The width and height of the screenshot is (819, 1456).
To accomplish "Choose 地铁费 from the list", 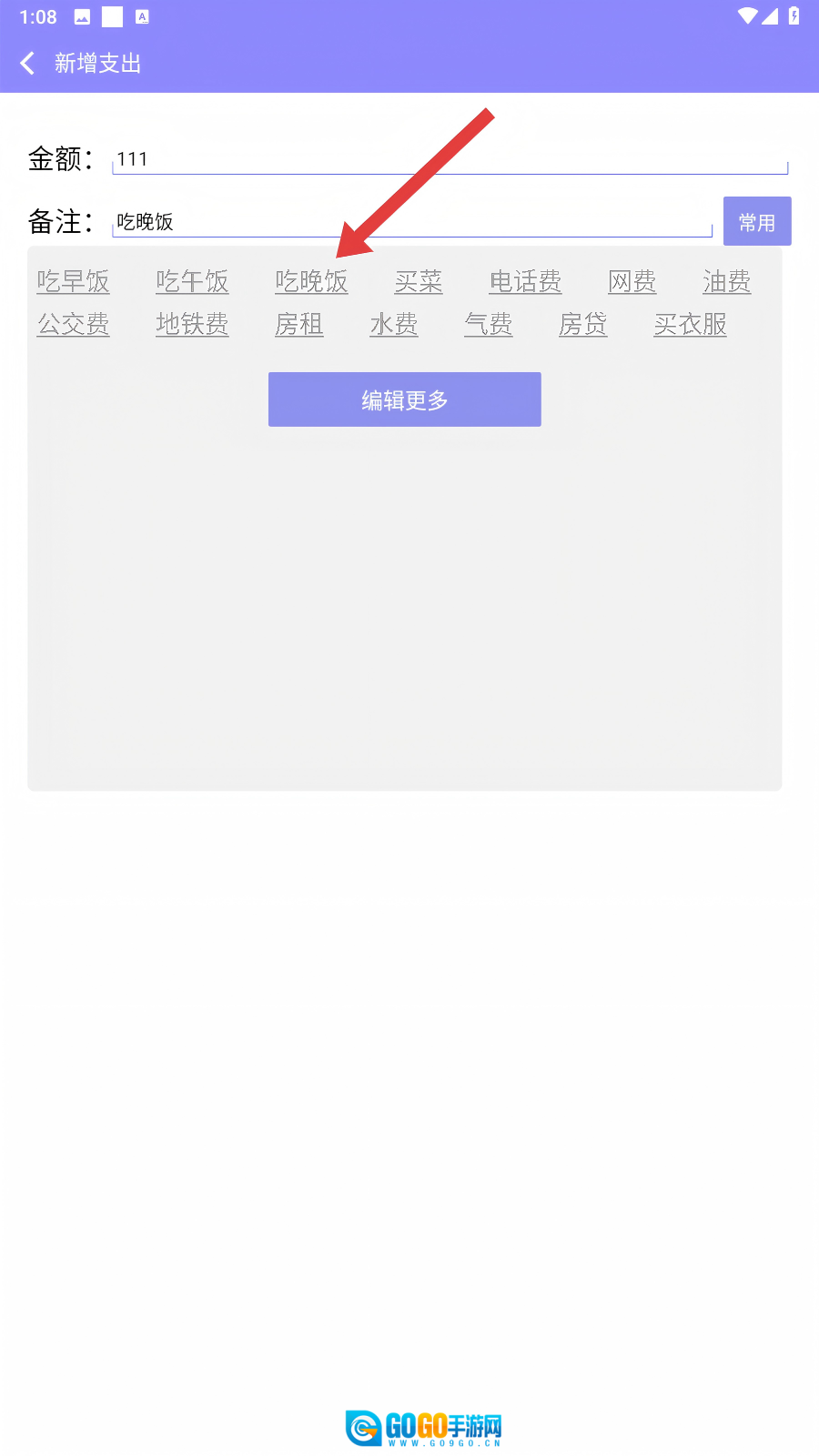I will [x=192, y=324].
